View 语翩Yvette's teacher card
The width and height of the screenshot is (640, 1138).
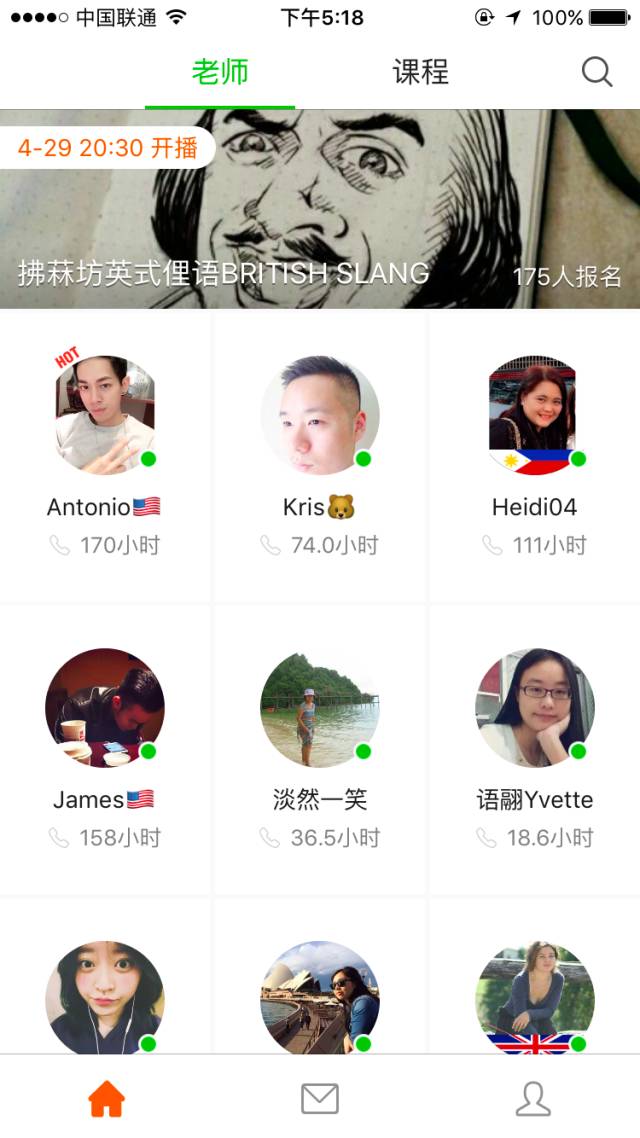[534, 748]
